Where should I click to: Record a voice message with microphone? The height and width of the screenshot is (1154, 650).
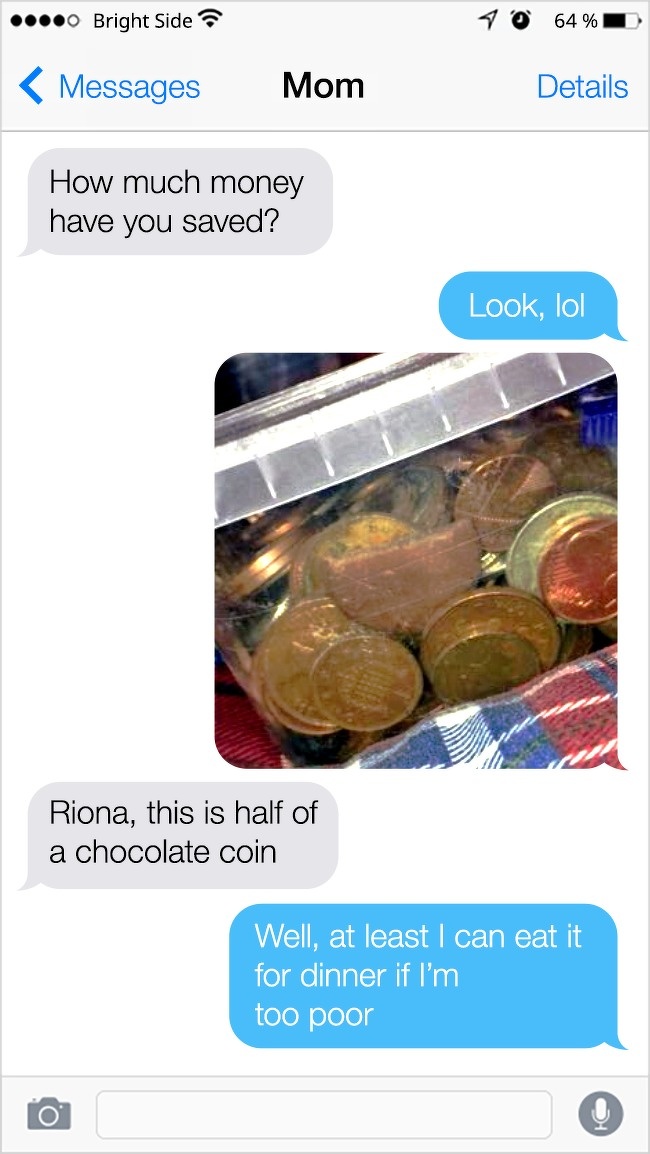point(600,1112)
